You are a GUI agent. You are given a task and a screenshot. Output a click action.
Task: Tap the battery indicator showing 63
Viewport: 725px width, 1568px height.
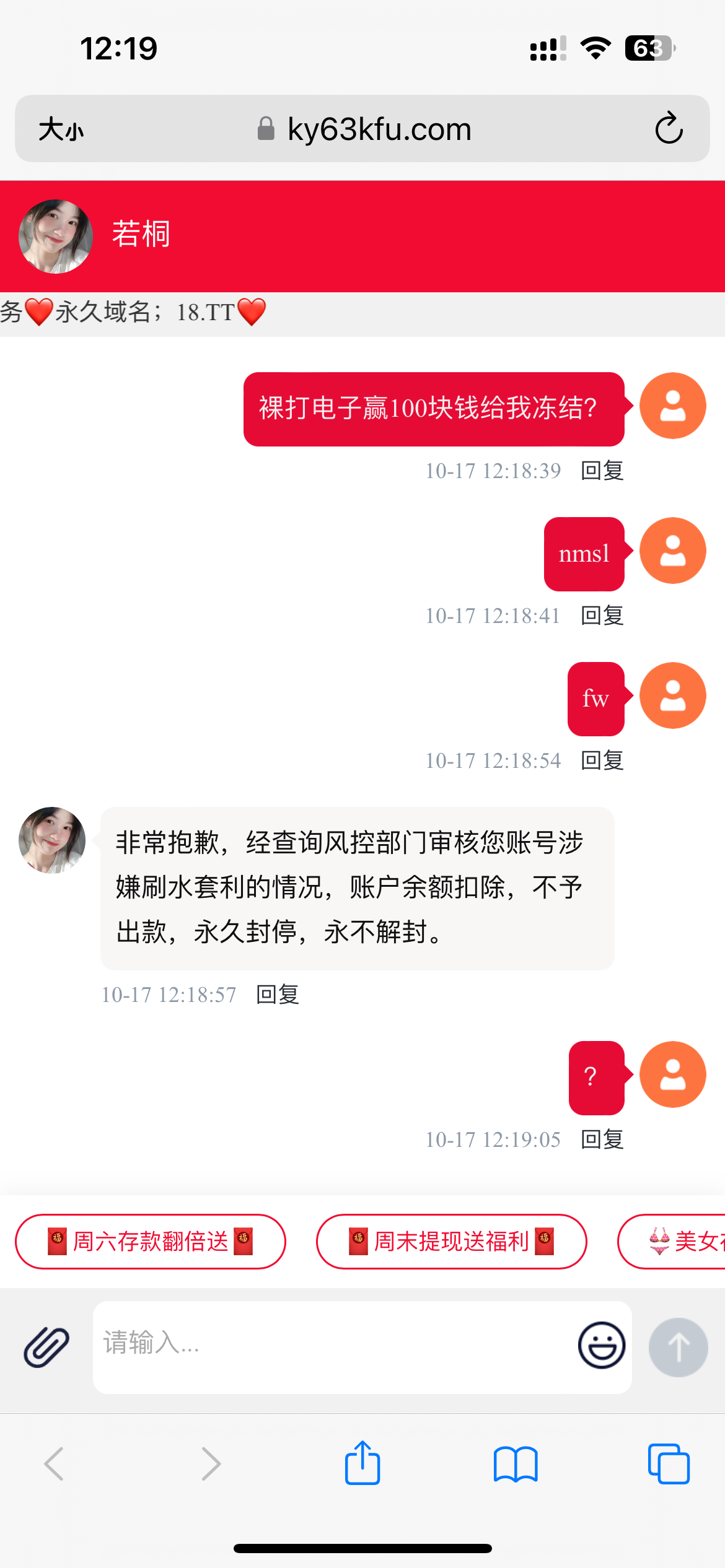649,48
